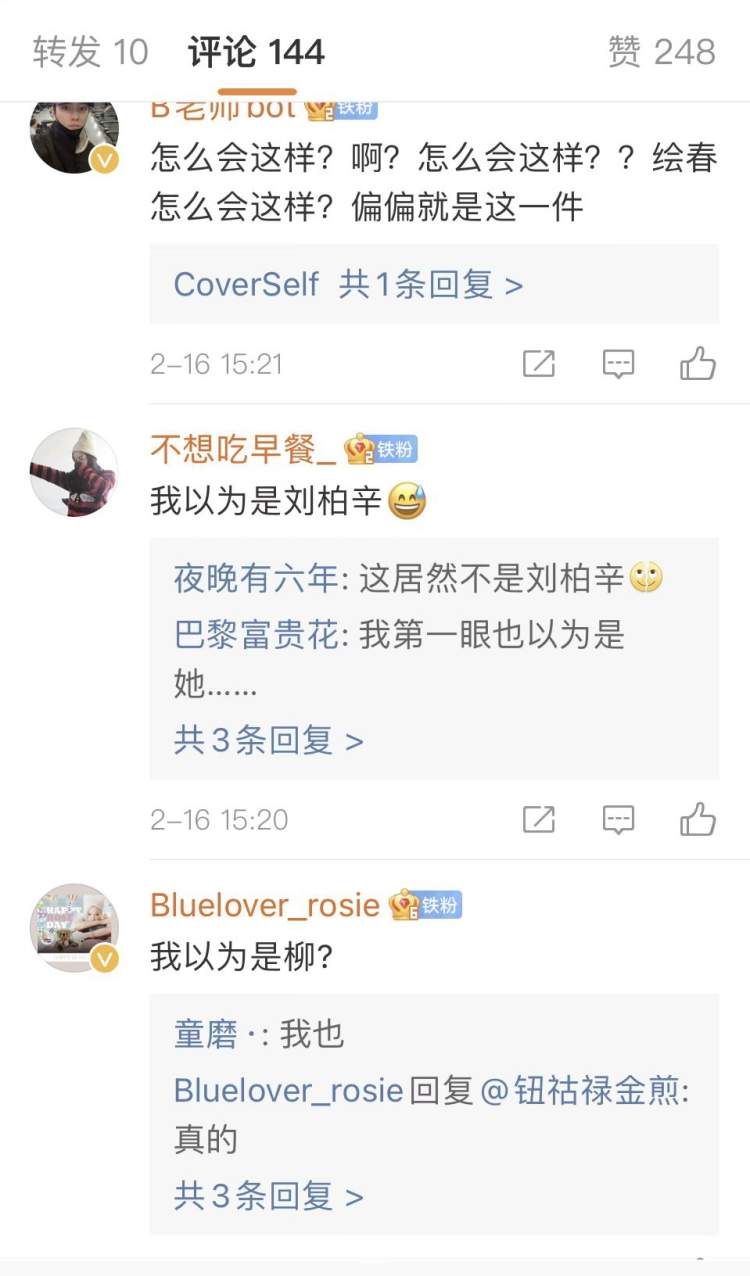Image resolution: width=750 pixels, height=1276 pixels.
Task: Switch to the 赞 248 tab
Action: [x=661, y=52]
